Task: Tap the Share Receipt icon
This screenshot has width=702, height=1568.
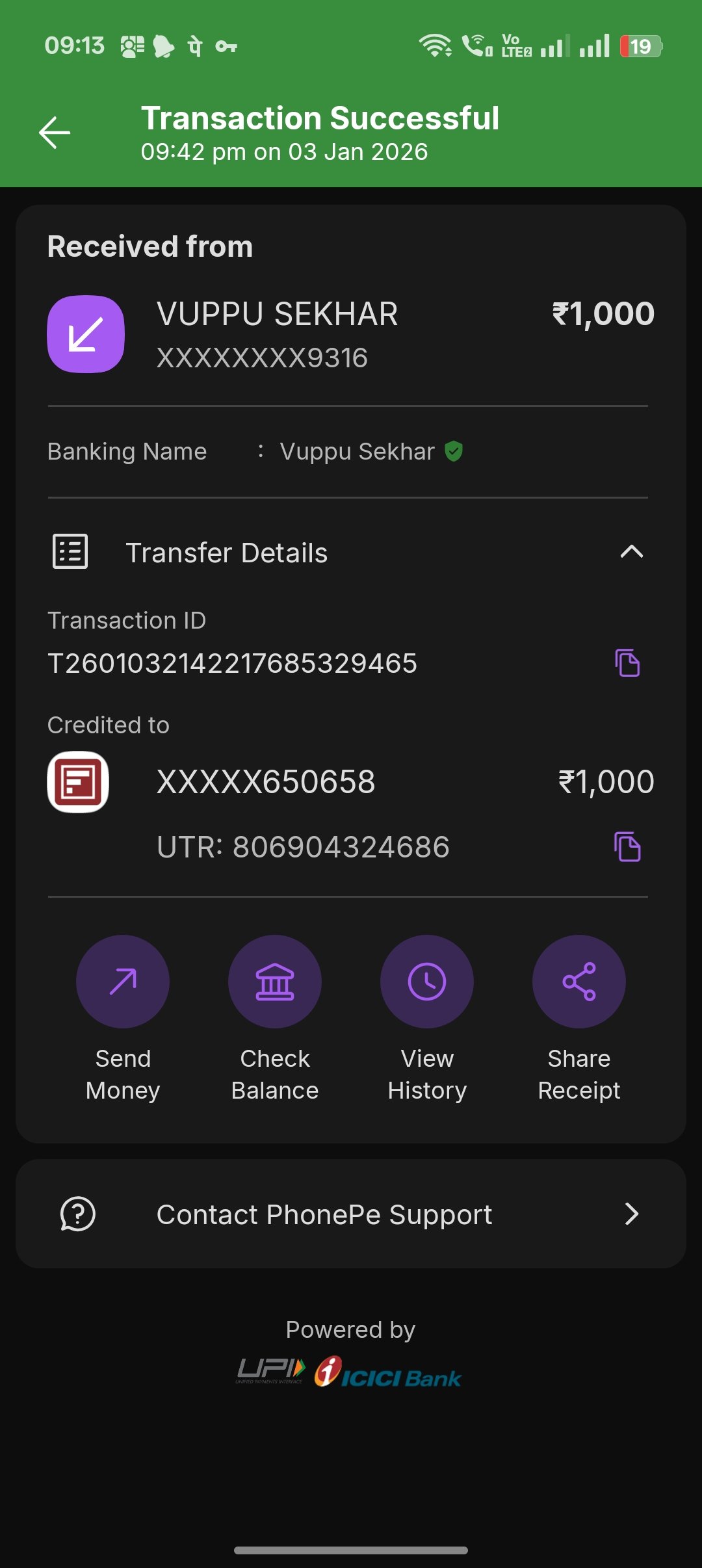Action: coord(578,982)
